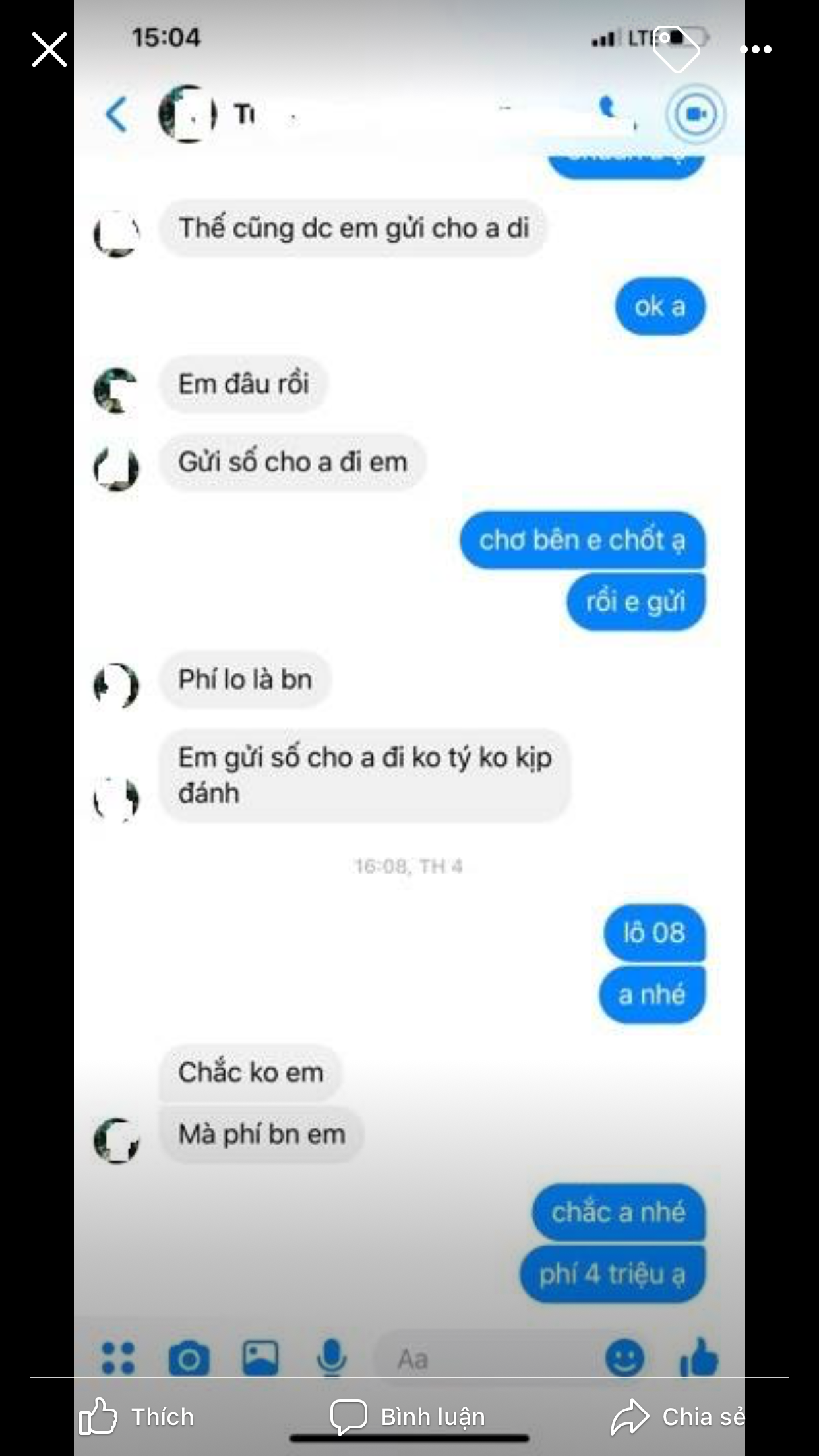
Task: Open Bình luận to comment
Action: click(408, 1416)
